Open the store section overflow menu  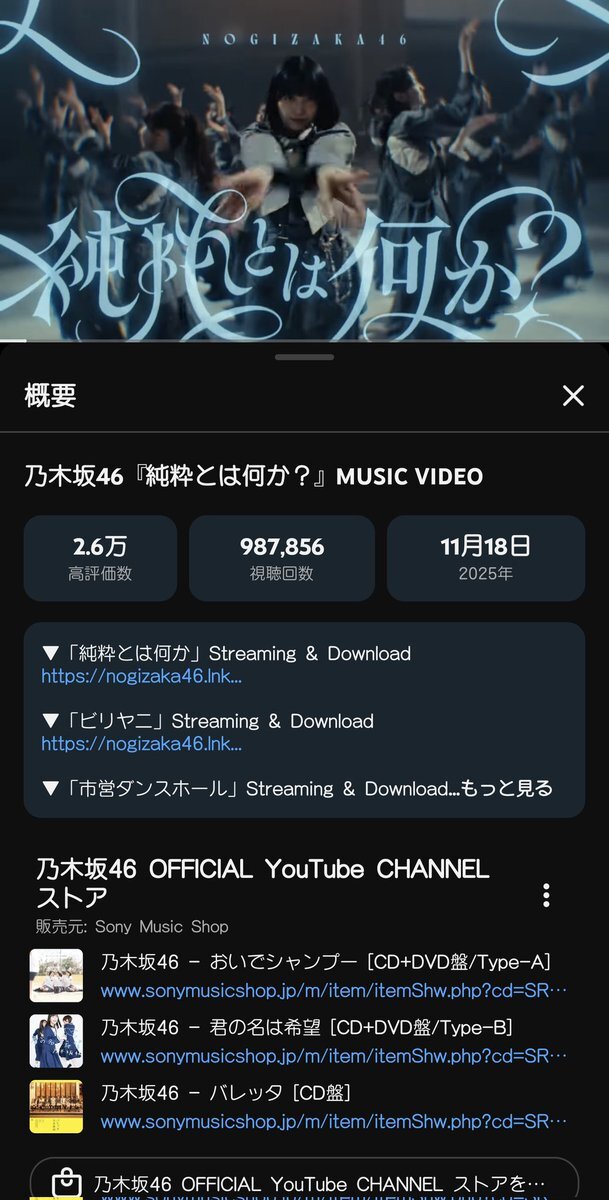click(546, 895)
